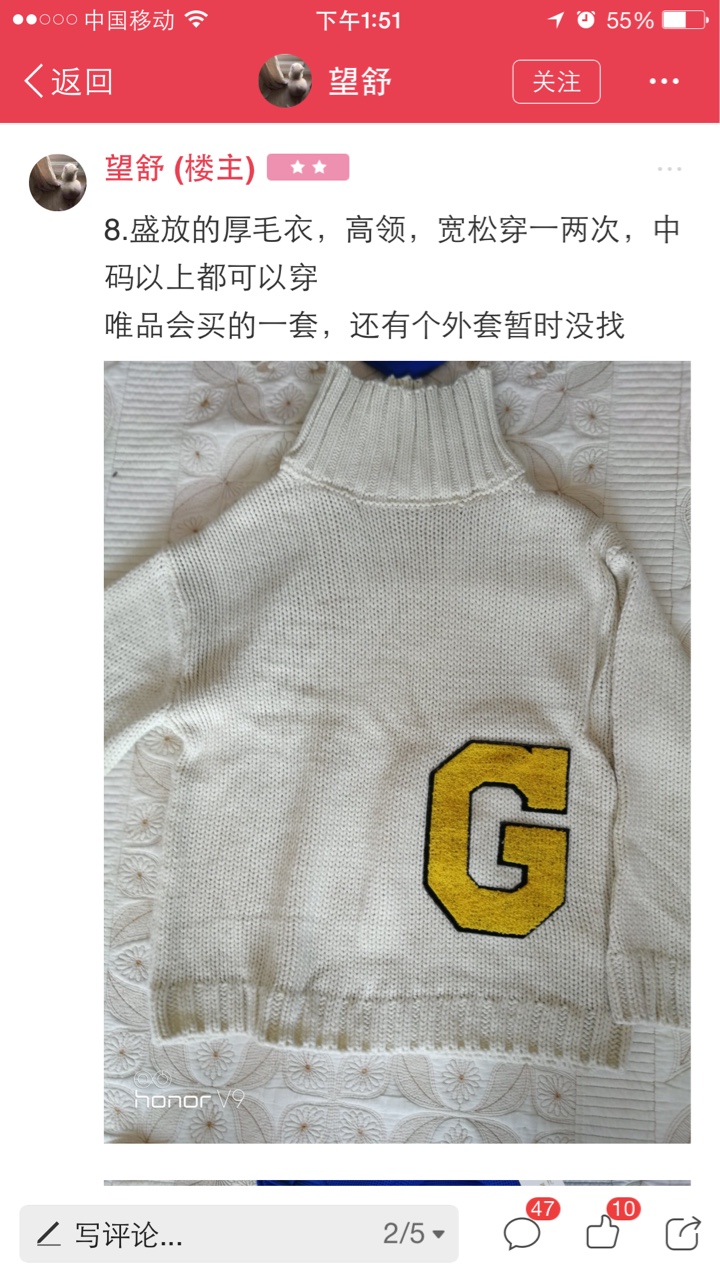
Task: Expand the 2/5 page selector
Action: [413, 1234]
